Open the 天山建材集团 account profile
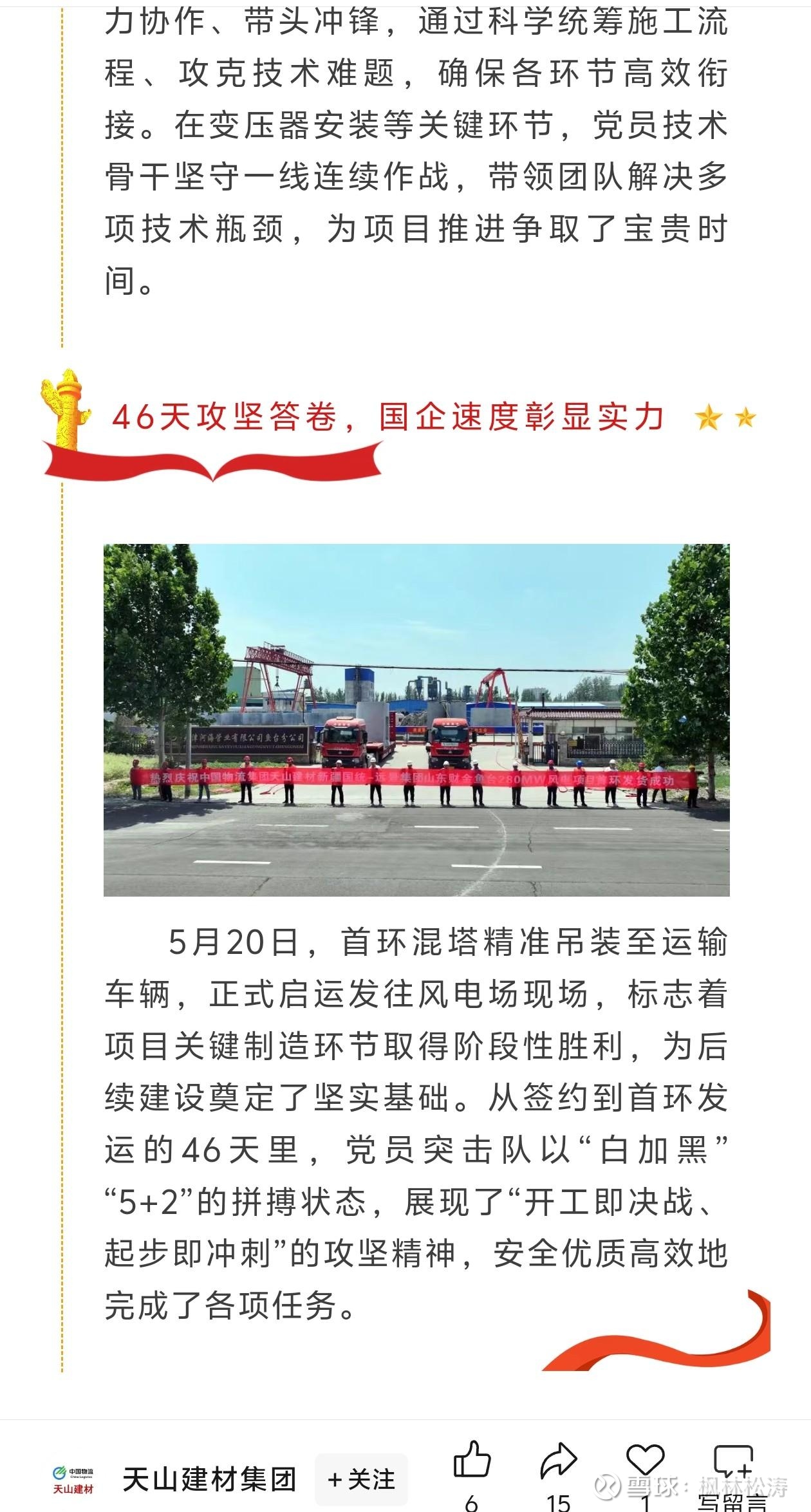Viewport: 811px width, 1512px height. [209, 1479]
